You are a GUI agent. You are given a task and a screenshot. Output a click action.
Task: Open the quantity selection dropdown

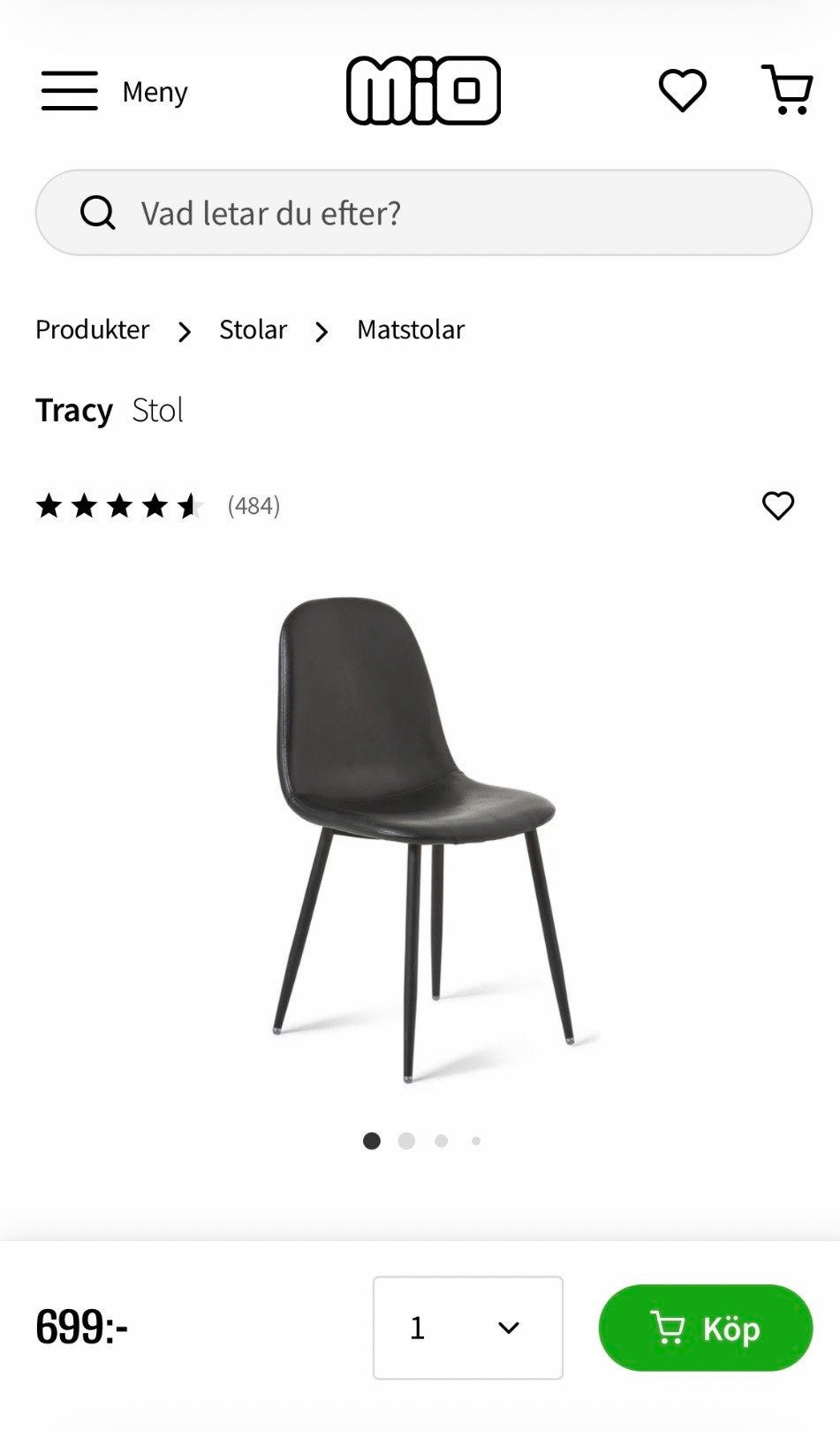point(467,1327)
